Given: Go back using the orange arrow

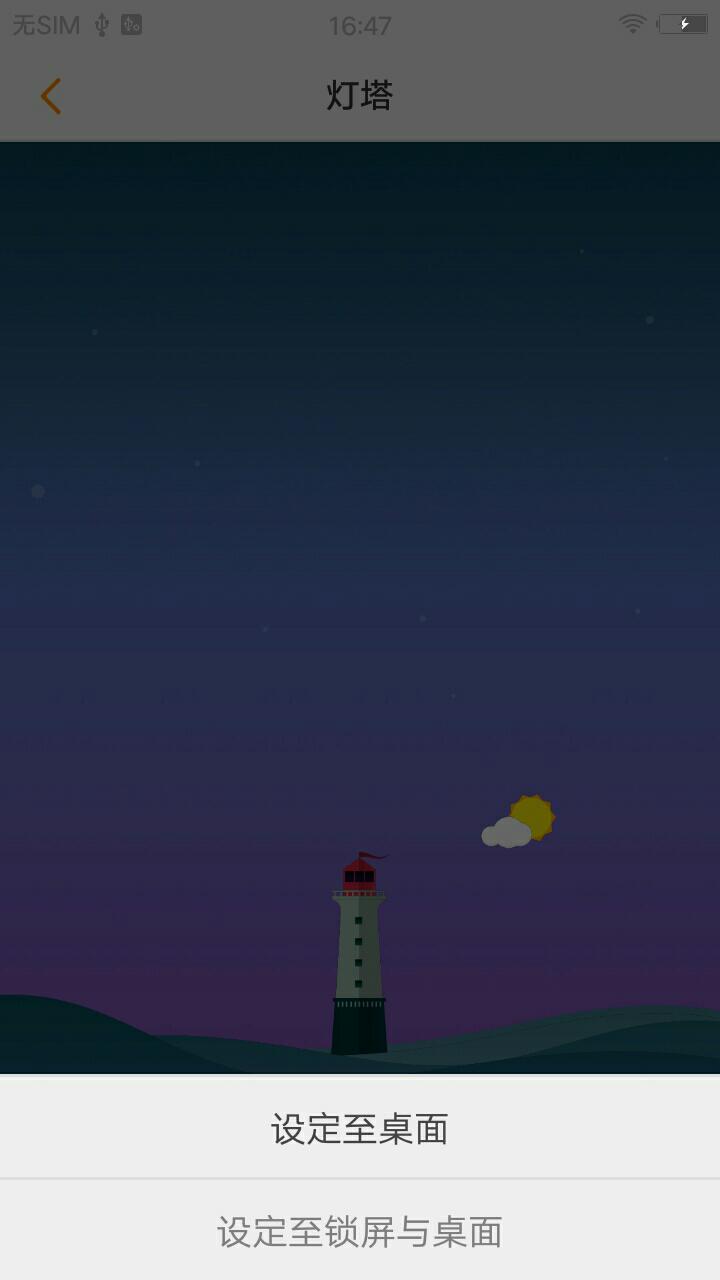Looking at the screenshot, I should coord(51,97).
